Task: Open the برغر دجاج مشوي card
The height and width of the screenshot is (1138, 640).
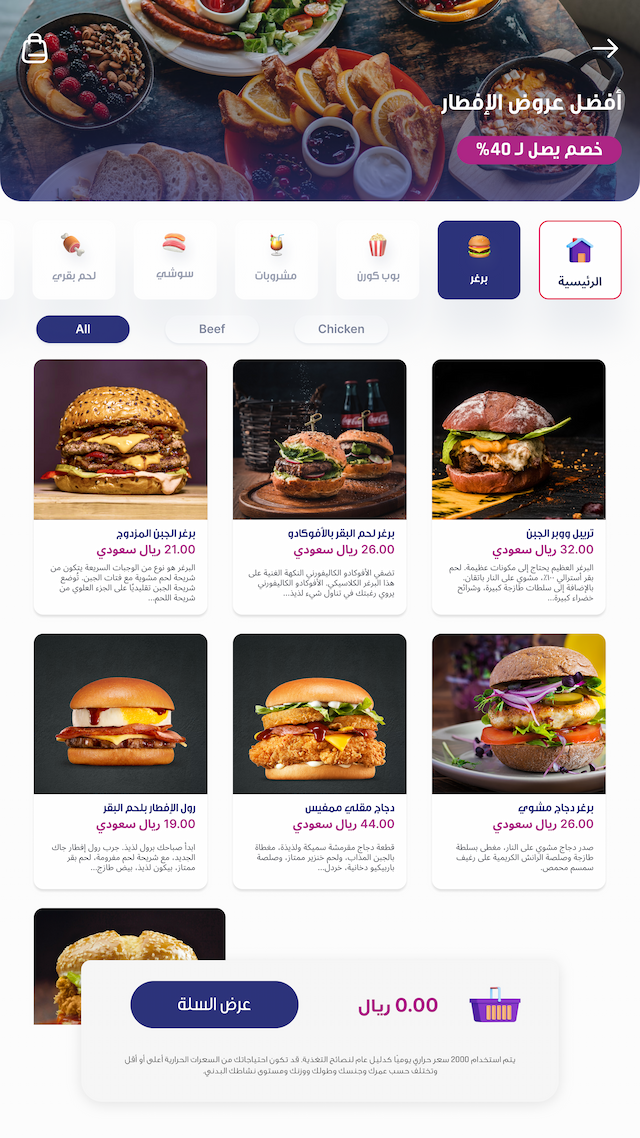Action: pyautogui.click(x=519, y=761)
